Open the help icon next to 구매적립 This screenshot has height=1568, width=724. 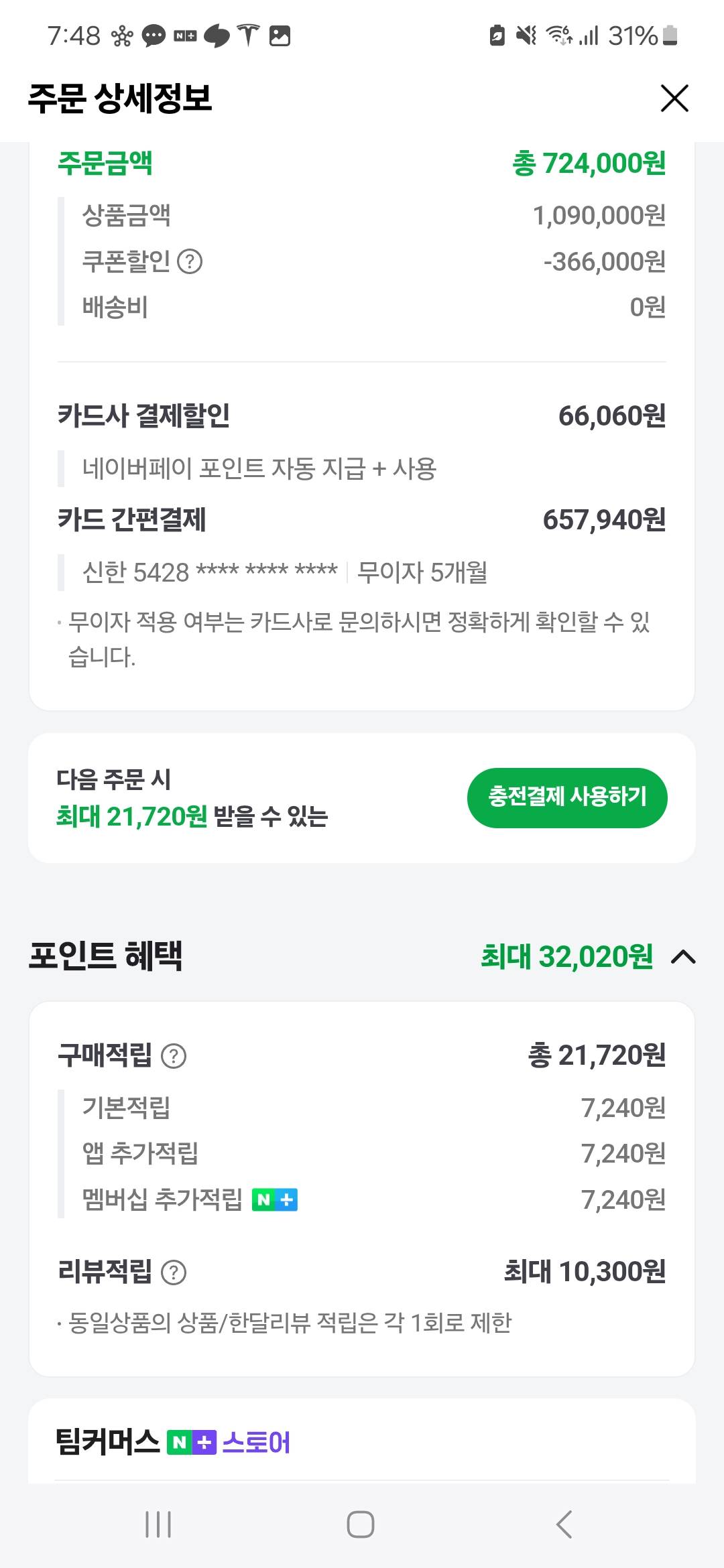[x=174, y=1057]
